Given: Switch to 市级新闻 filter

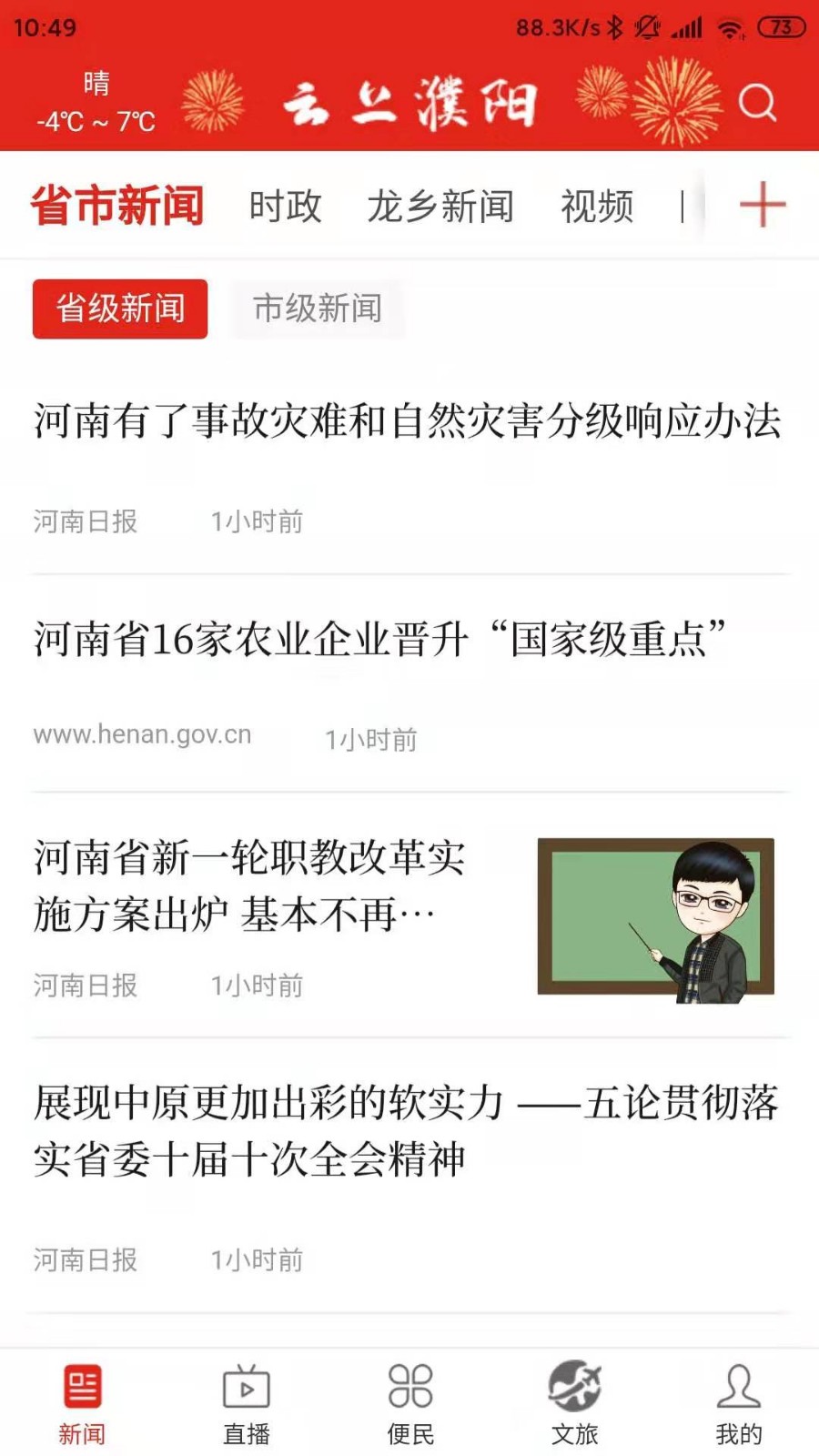Looking at the screenshot, I should (x=317, y=308).
